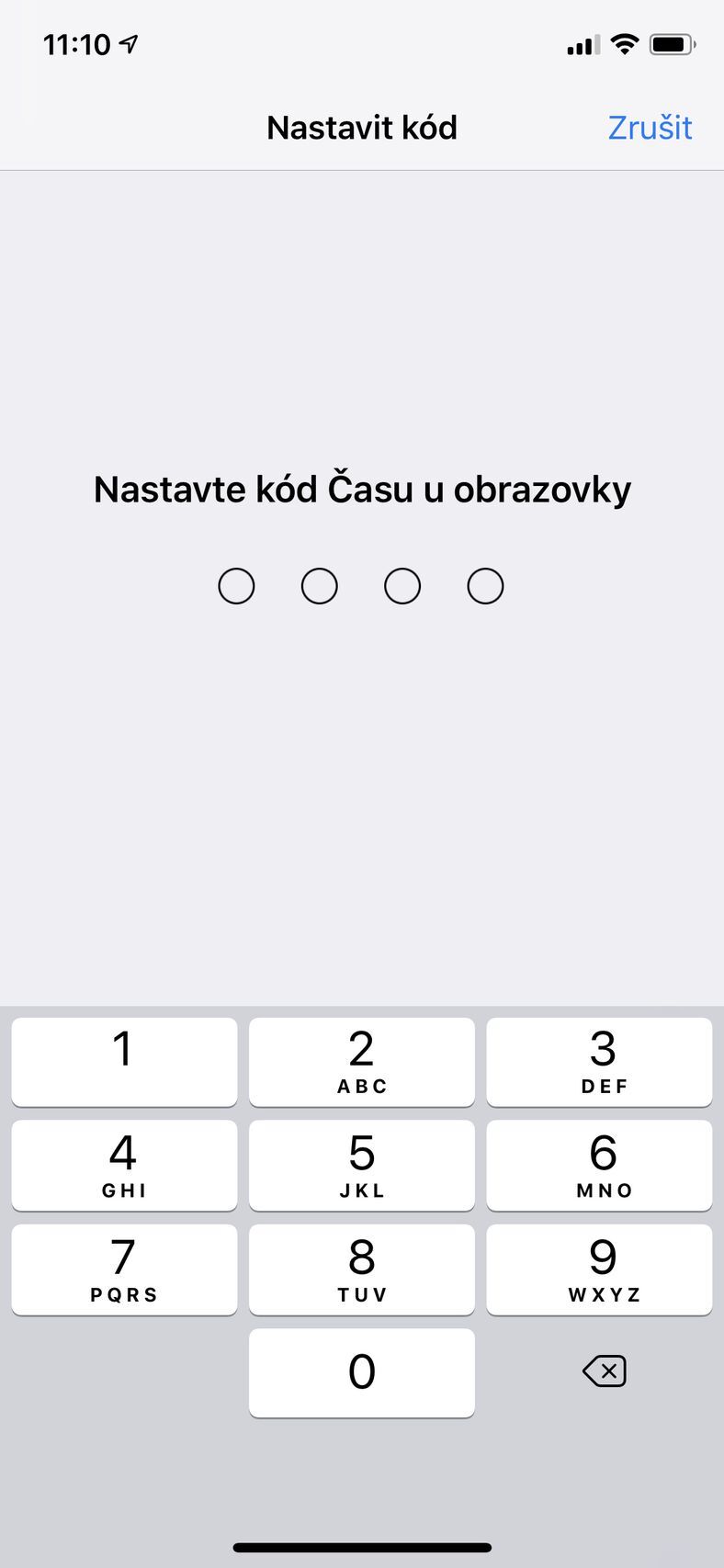Screen dimensions: 724x1568
Task: Tap the 2 ABC keypad key
Action: 361,1061
